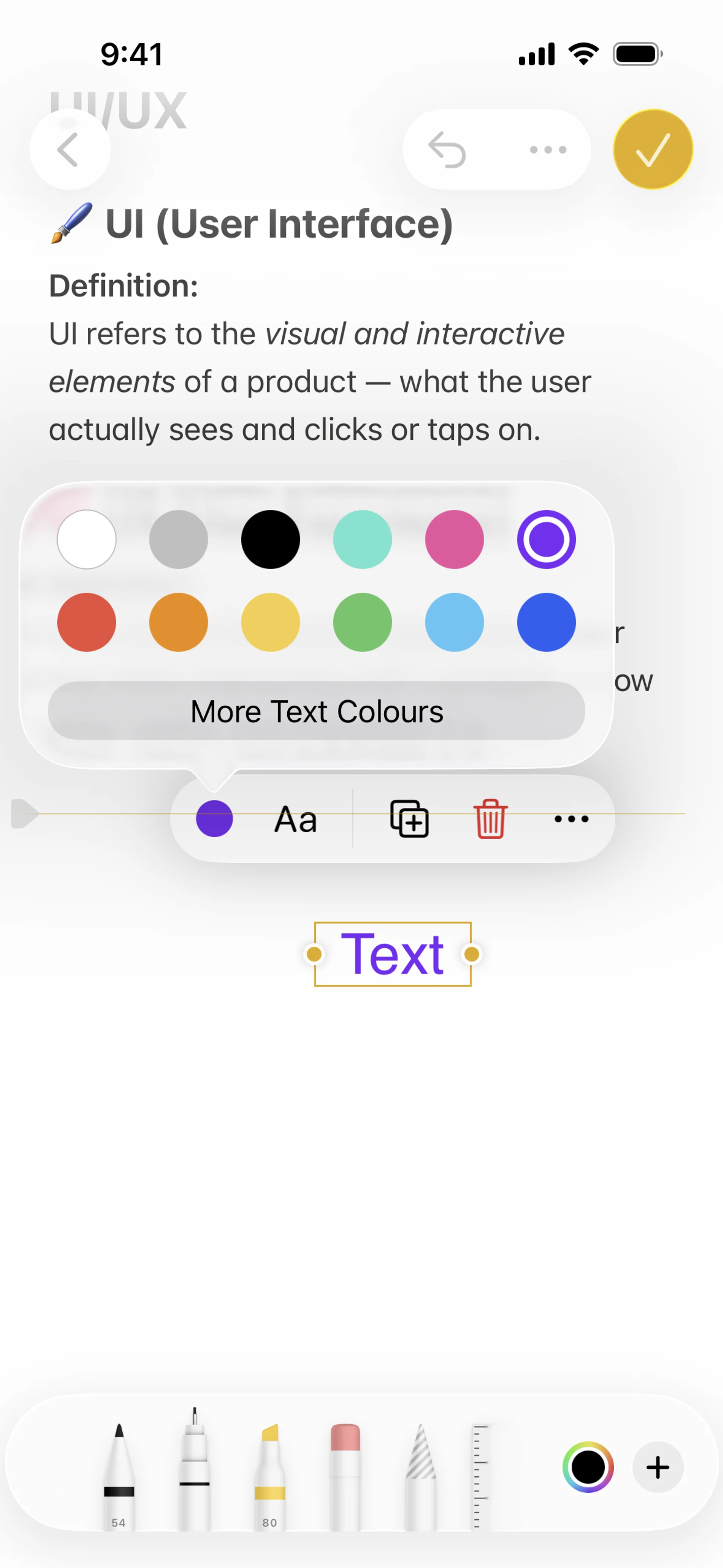
Task: Open the Aa font options
Action: 296,819
